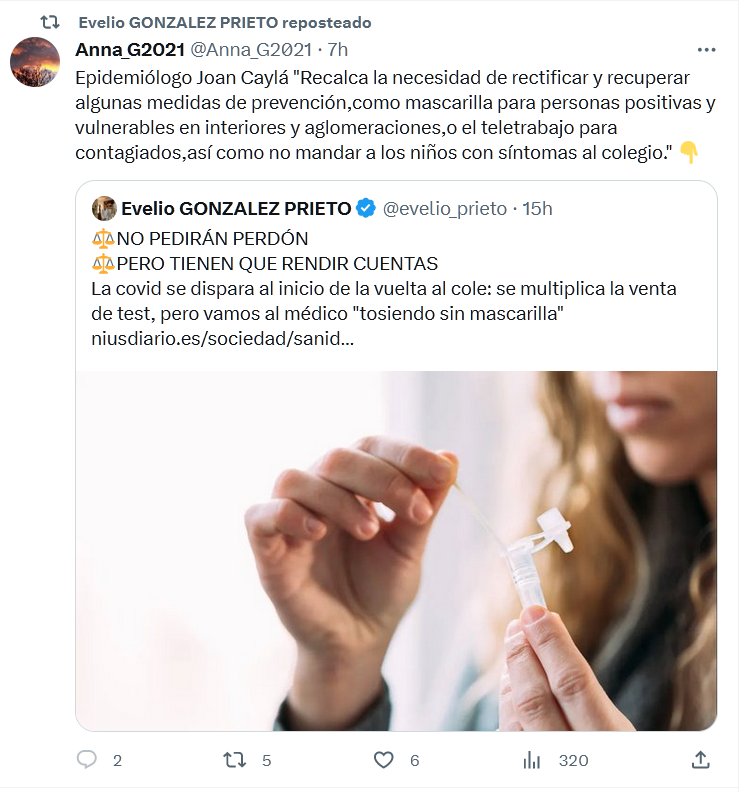Open the niusdiario.es article link
The width and height of the screenshot is (748, 792).
(x=221, y=341)
